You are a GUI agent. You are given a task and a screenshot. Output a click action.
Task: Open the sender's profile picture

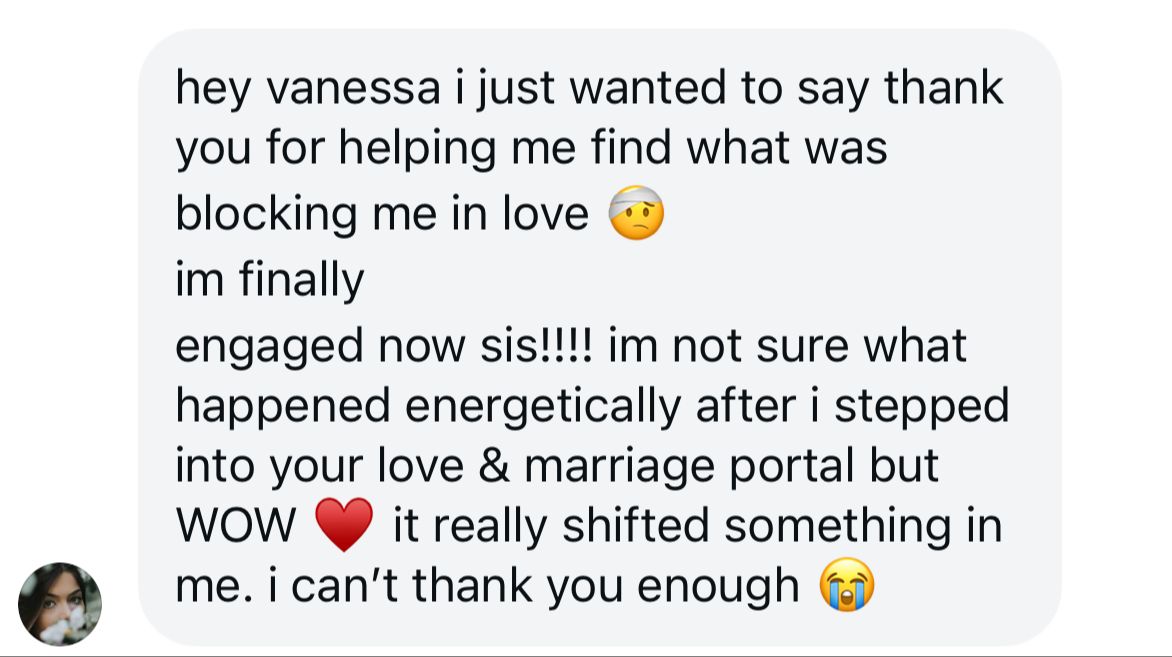60,604
